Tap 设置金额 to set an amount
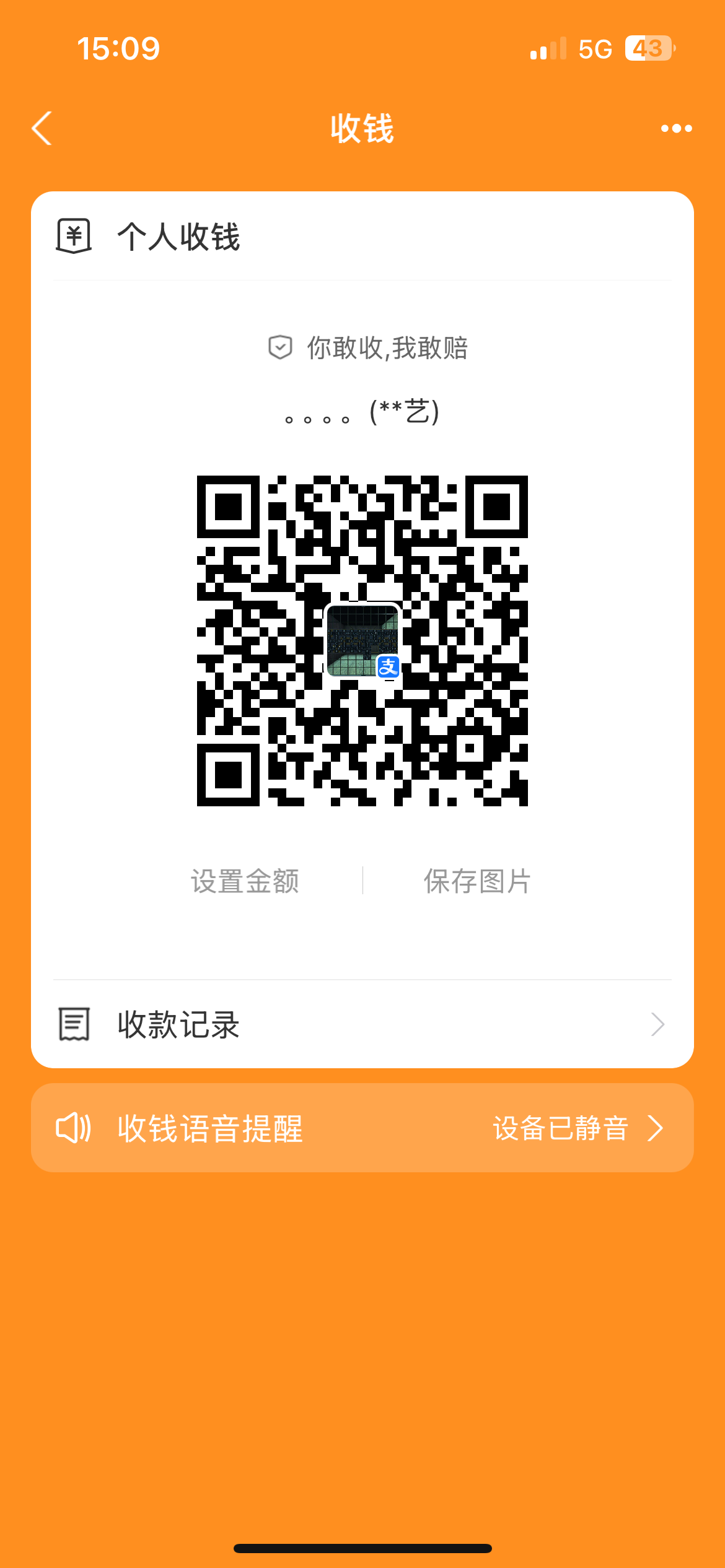The image size is (725, 1568). tap(245, 881)
